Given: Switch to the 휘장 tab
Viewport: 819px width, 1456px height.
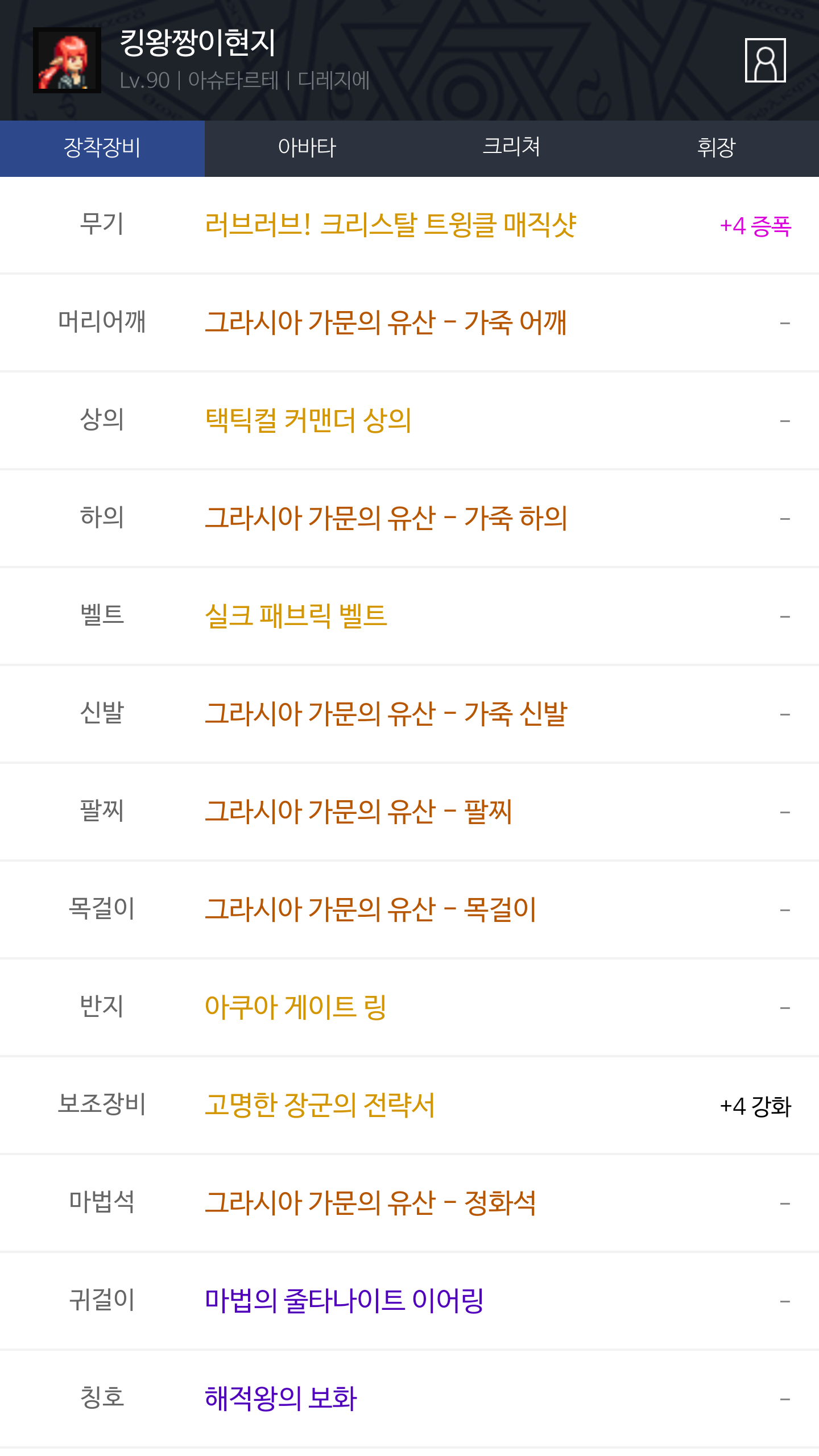Looking at the screenshot, I should pyautogui.click(x=716, y=148).
